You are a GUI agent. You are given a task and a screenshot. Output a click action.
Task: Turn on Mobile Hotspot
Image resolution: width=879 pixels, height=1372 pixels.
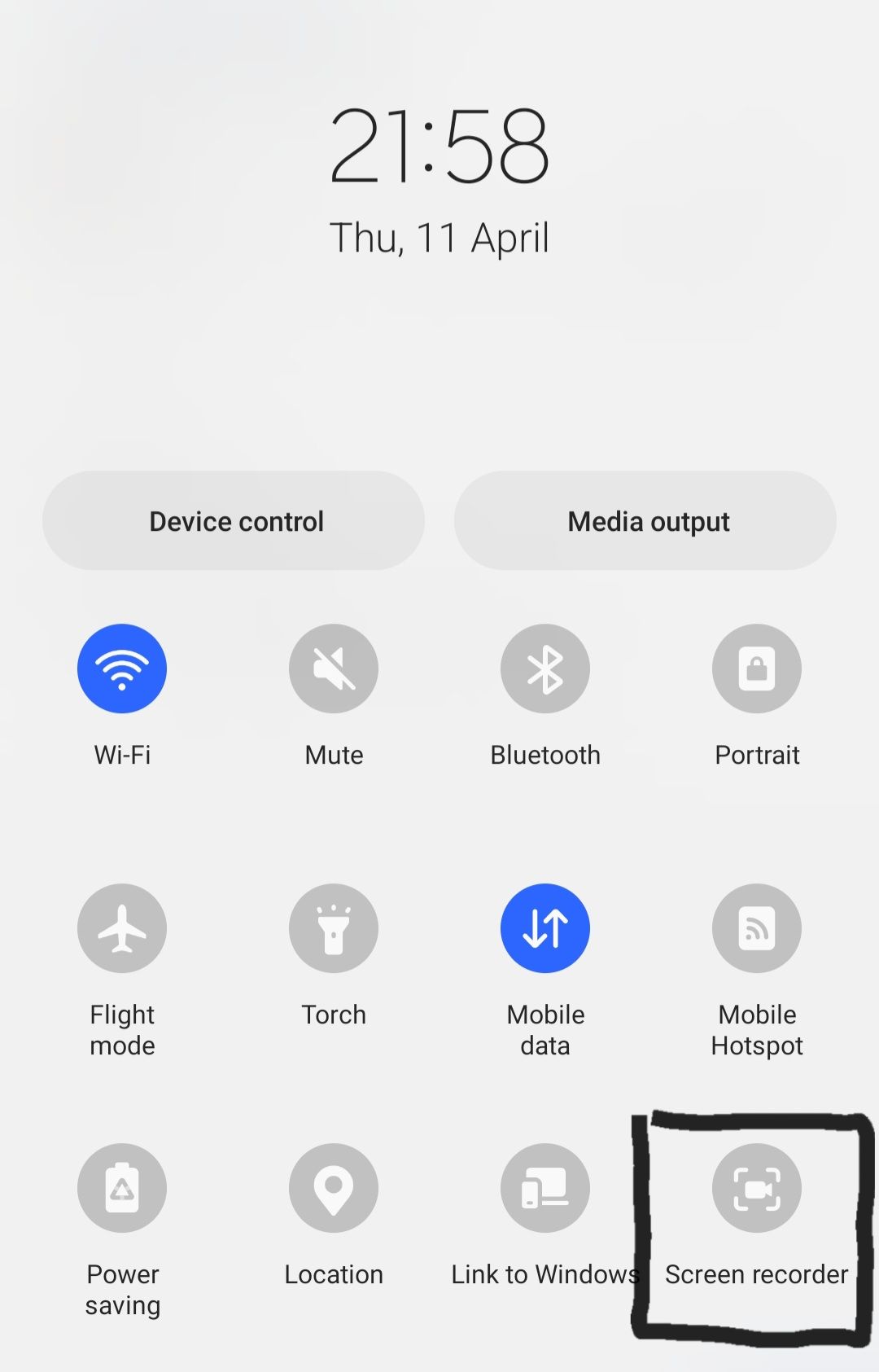pyautogui.click(x=757, y=928)
